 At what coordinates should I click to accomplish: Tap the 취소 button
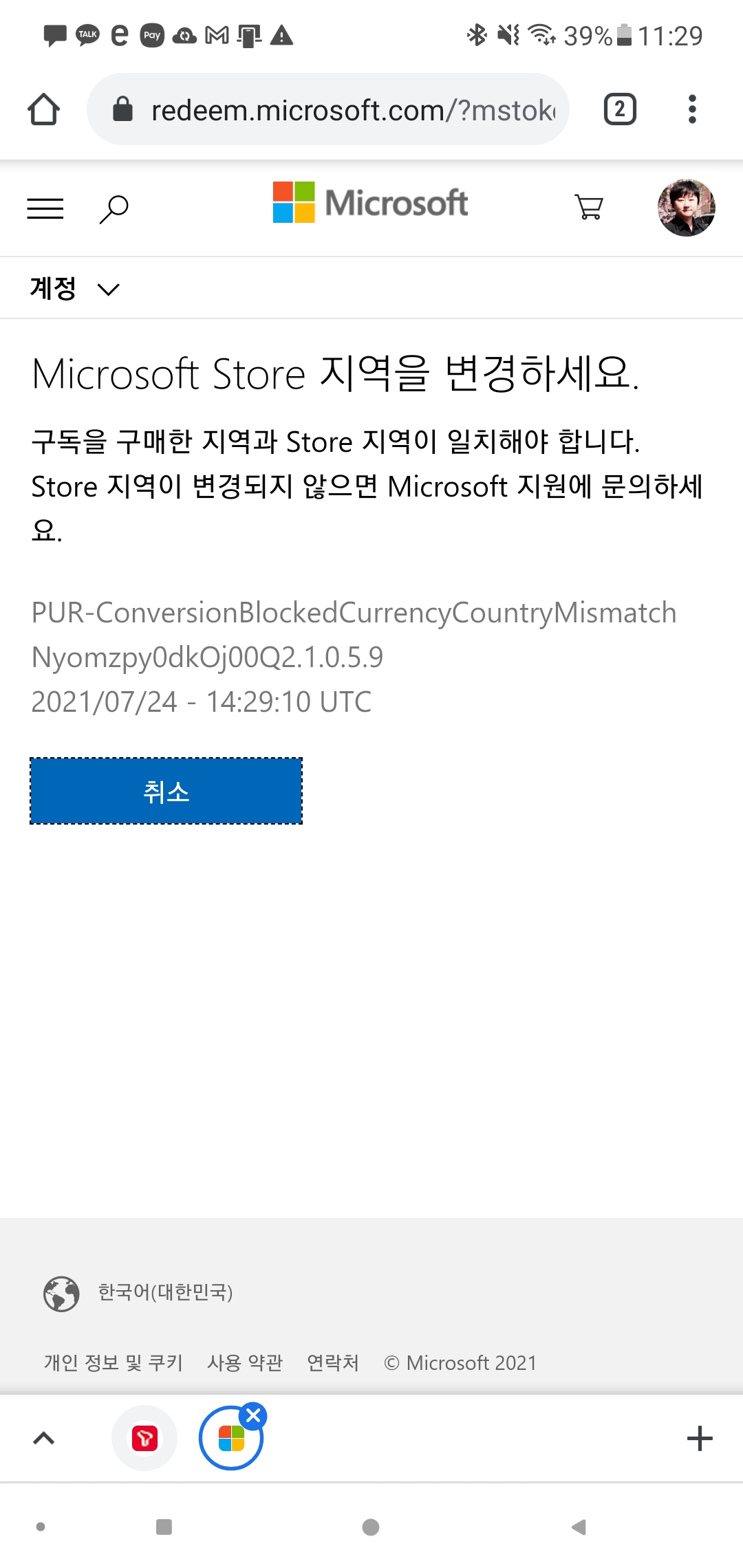point(166,791)
